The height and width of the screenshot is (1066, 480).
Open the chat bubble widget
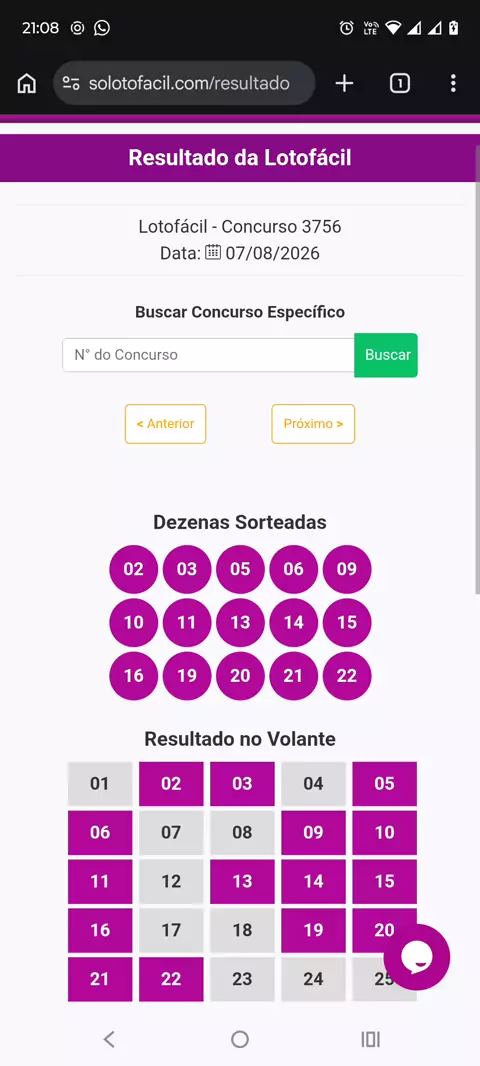tap(417, 957)
